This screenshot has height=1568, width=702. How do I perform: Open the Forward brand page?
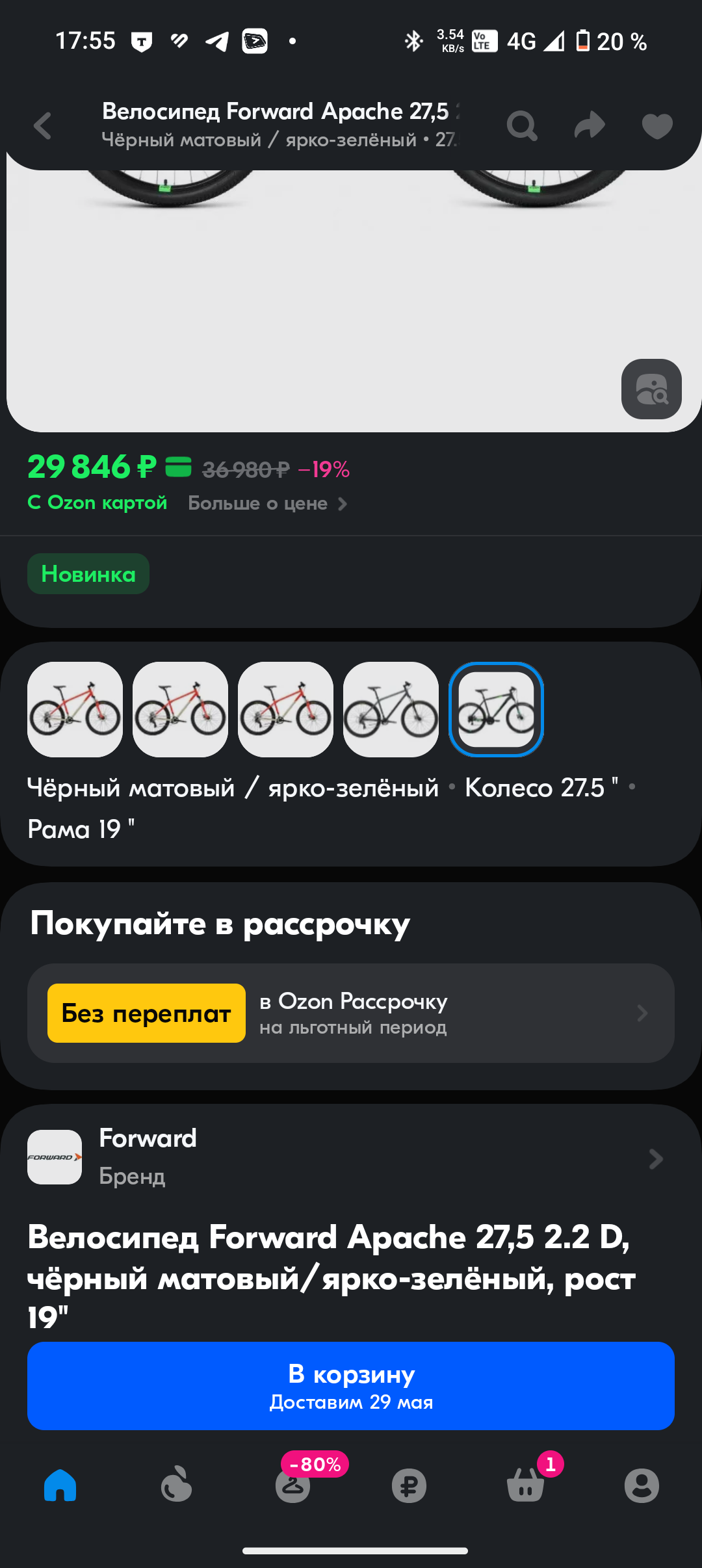[351, 1157]
